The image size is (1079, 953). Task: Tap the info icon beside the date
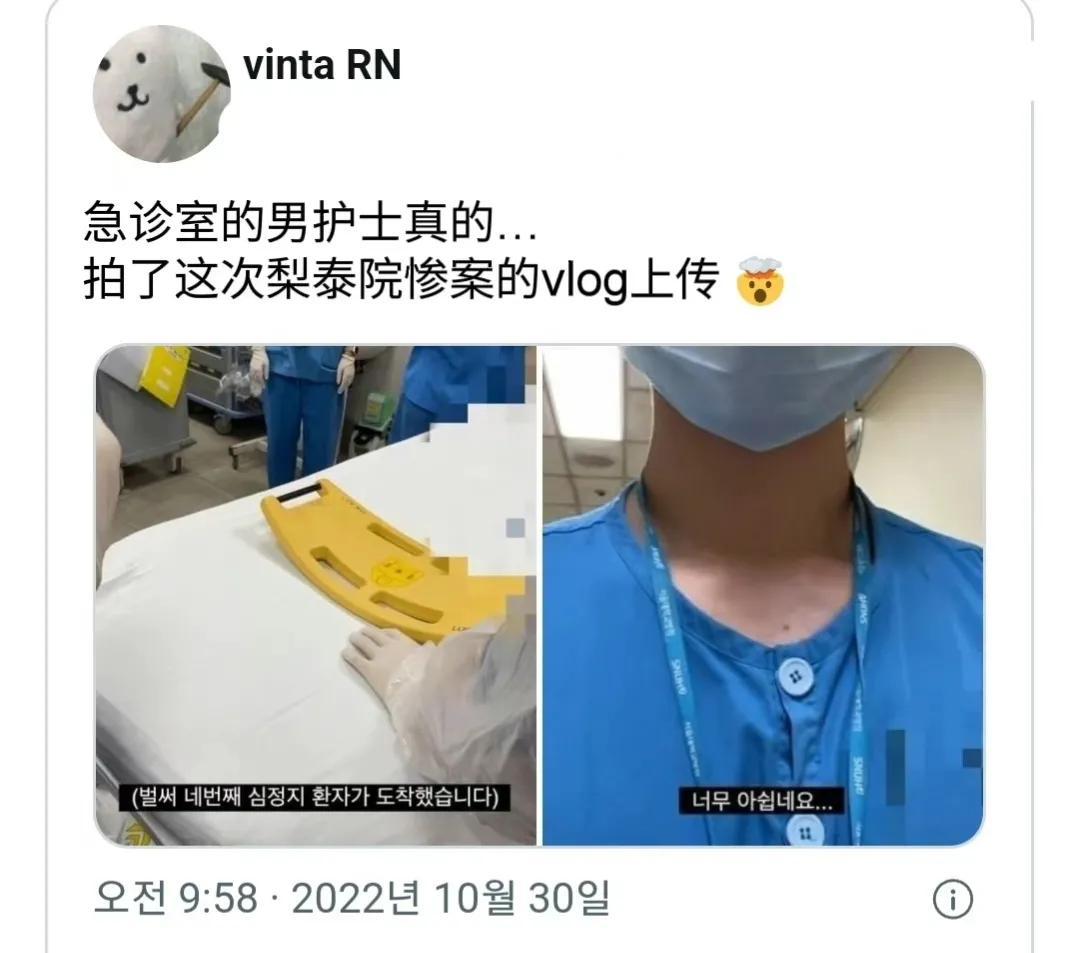(952, 900)
